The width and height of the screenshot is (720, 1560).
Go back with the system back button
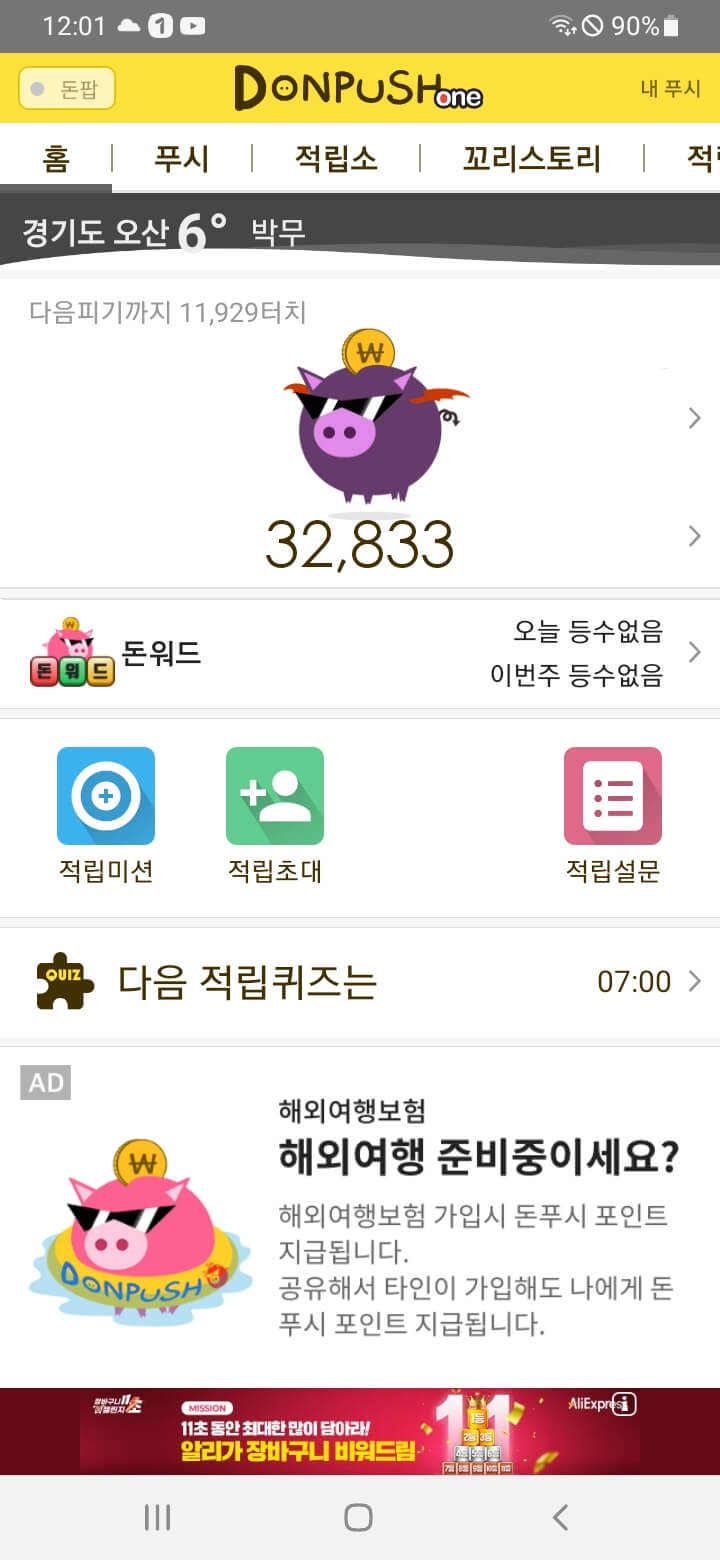click(560, 1517)
